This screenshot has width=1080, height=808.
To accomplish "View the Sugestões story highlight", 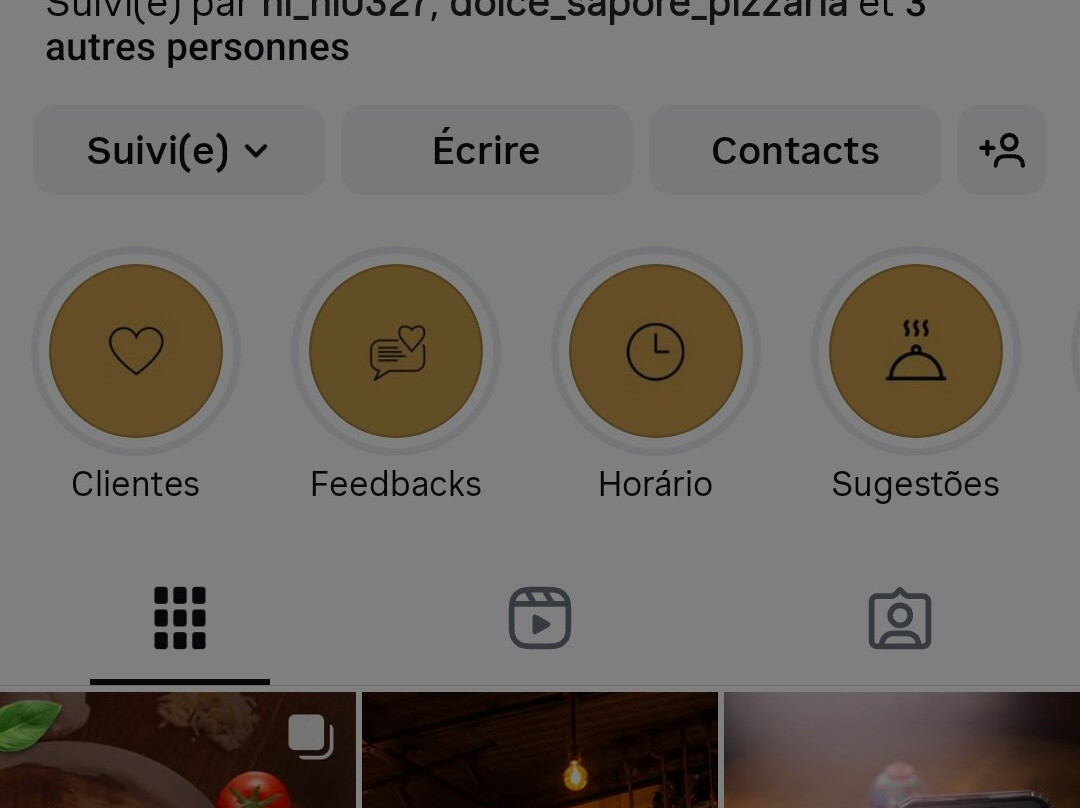I will coord(916,351).
